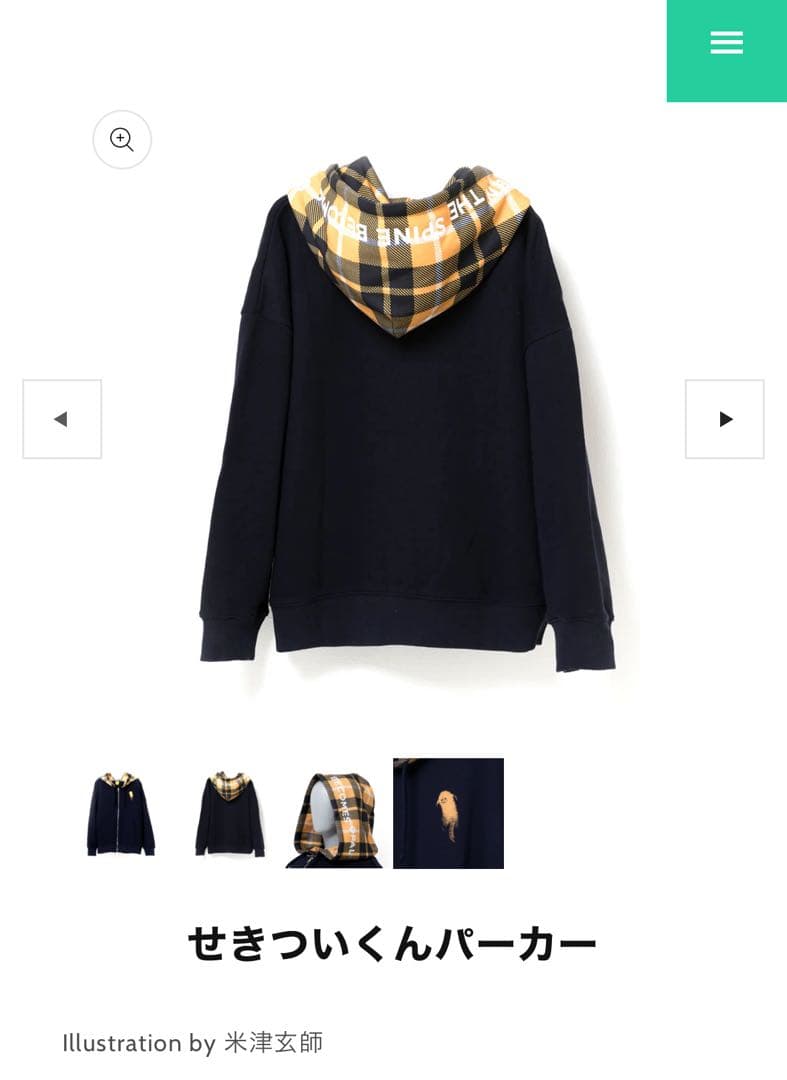
Task: Select the embroidered character detail thumbnail
Action: [448, 814]
